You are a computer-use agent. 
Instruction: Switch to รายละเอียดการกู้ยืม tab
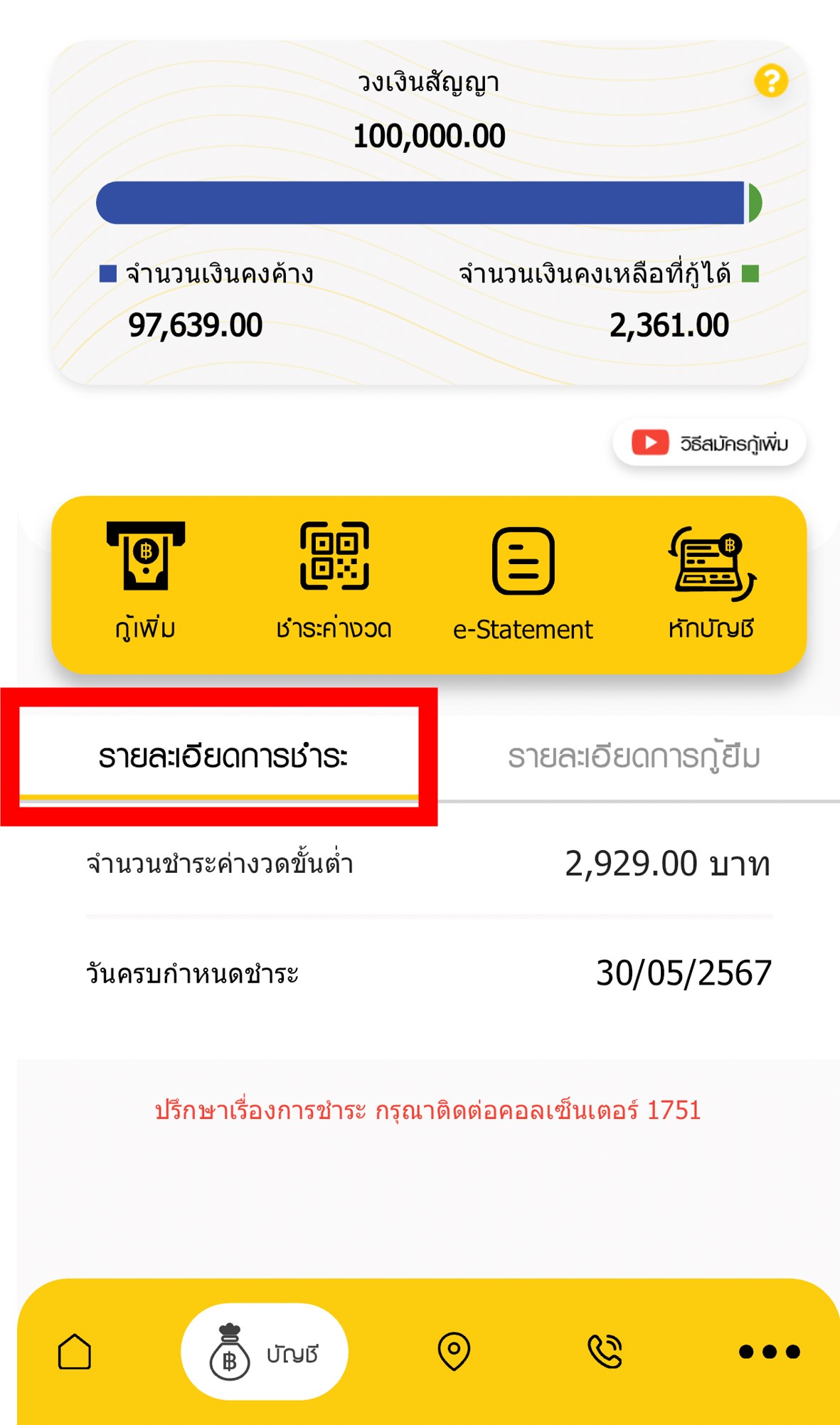click(x=634, y=757)
